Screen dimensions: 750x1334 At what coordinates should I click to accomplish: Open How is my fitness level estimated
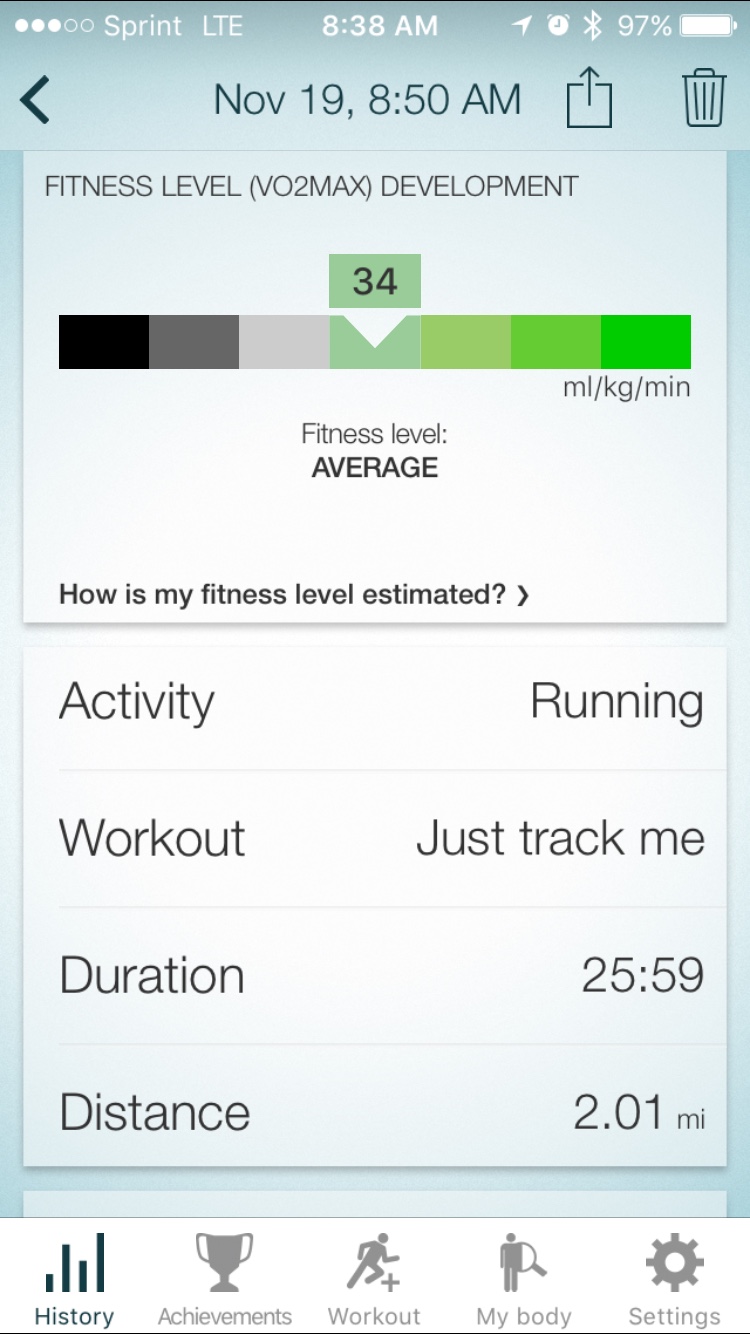tap(294, 595)
